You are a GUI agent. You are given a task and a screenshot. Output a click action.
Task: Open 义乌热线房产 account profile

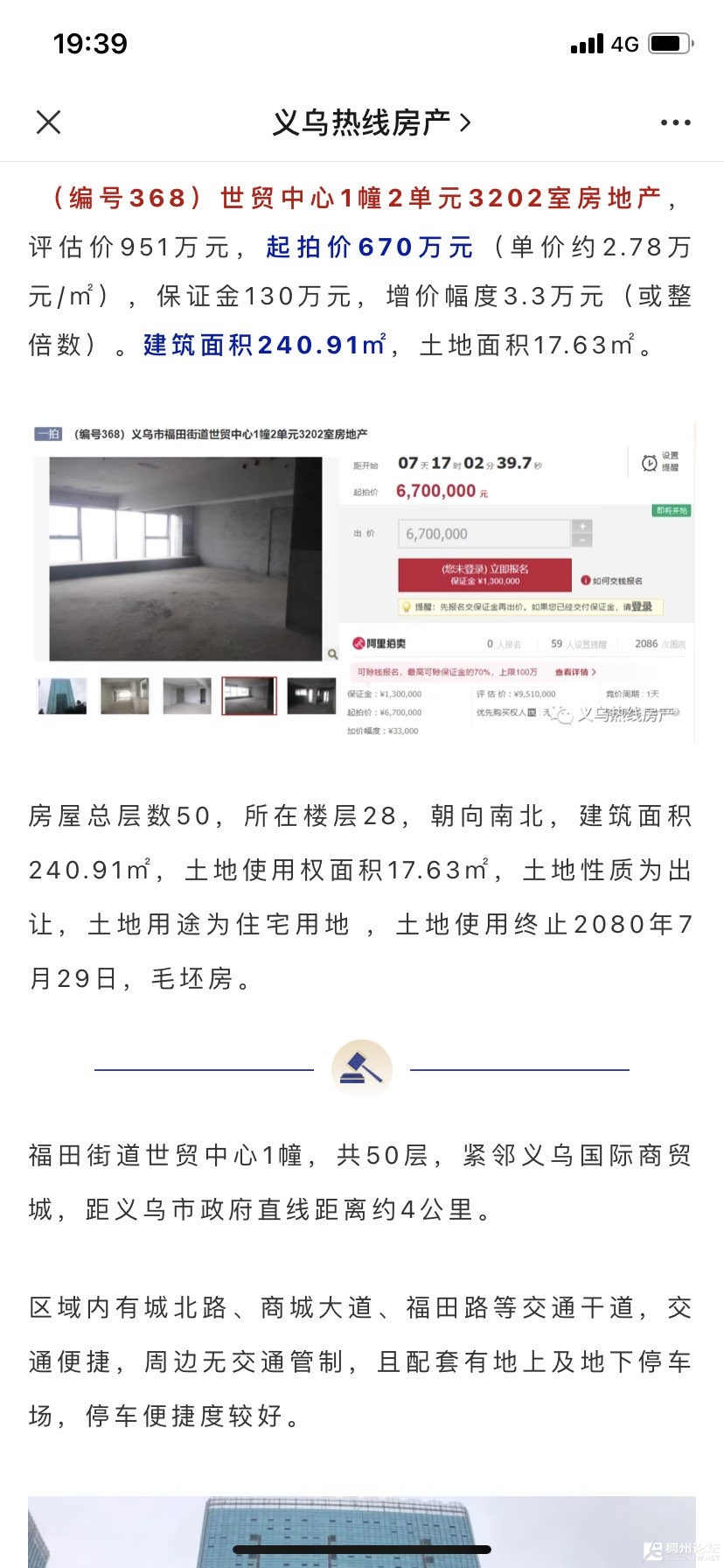point(371,122)
